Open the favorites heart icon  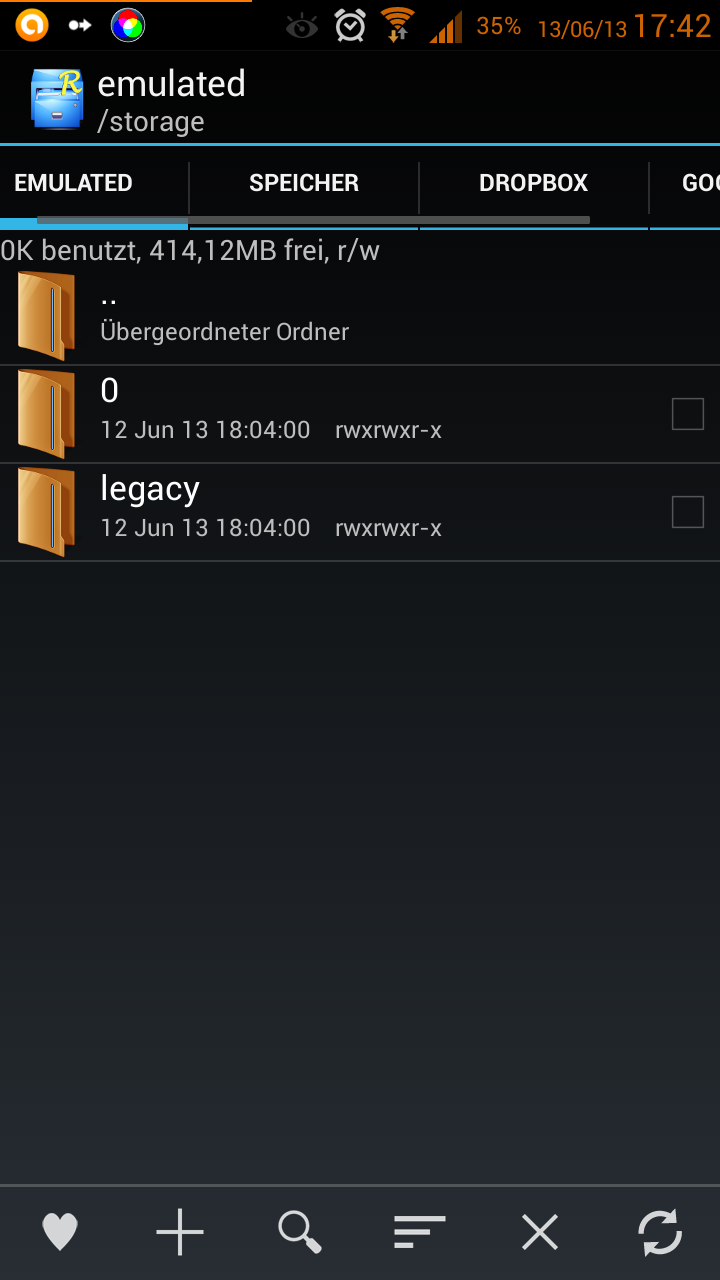(x=60, y=1232)
